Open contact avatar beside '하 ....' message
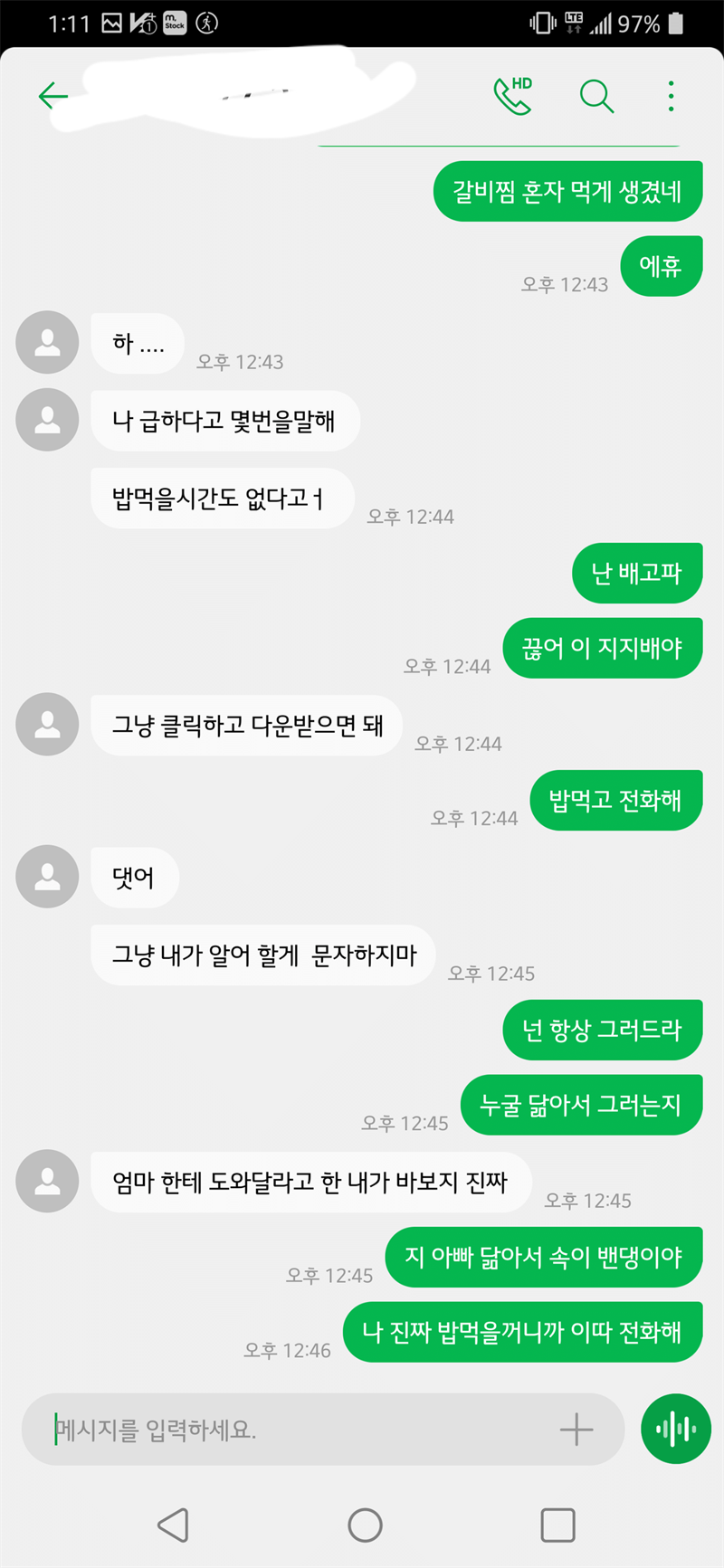Viewport: 724px width, 1568px height. click(x=48, y=343)
